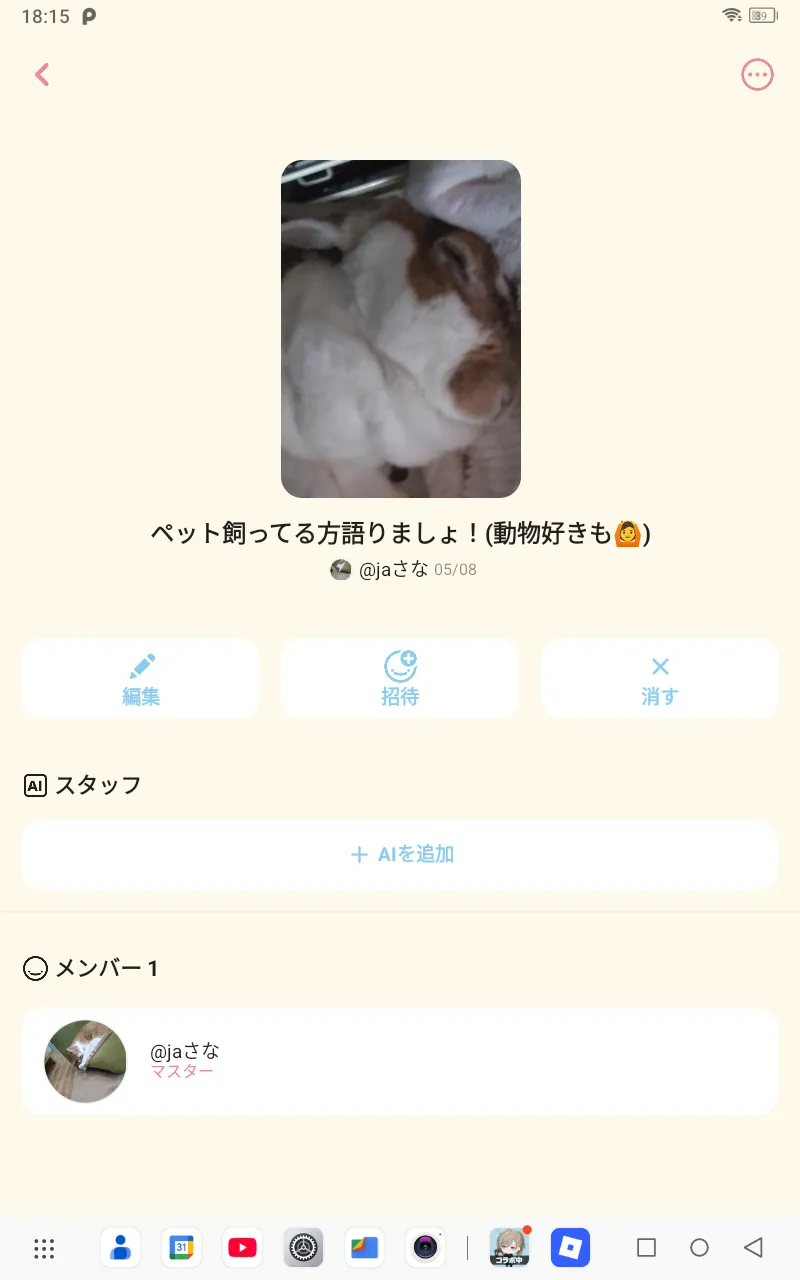Show recent apps with the square button
Viewport: 800px width, 1280px height.
click(646, 1248)
